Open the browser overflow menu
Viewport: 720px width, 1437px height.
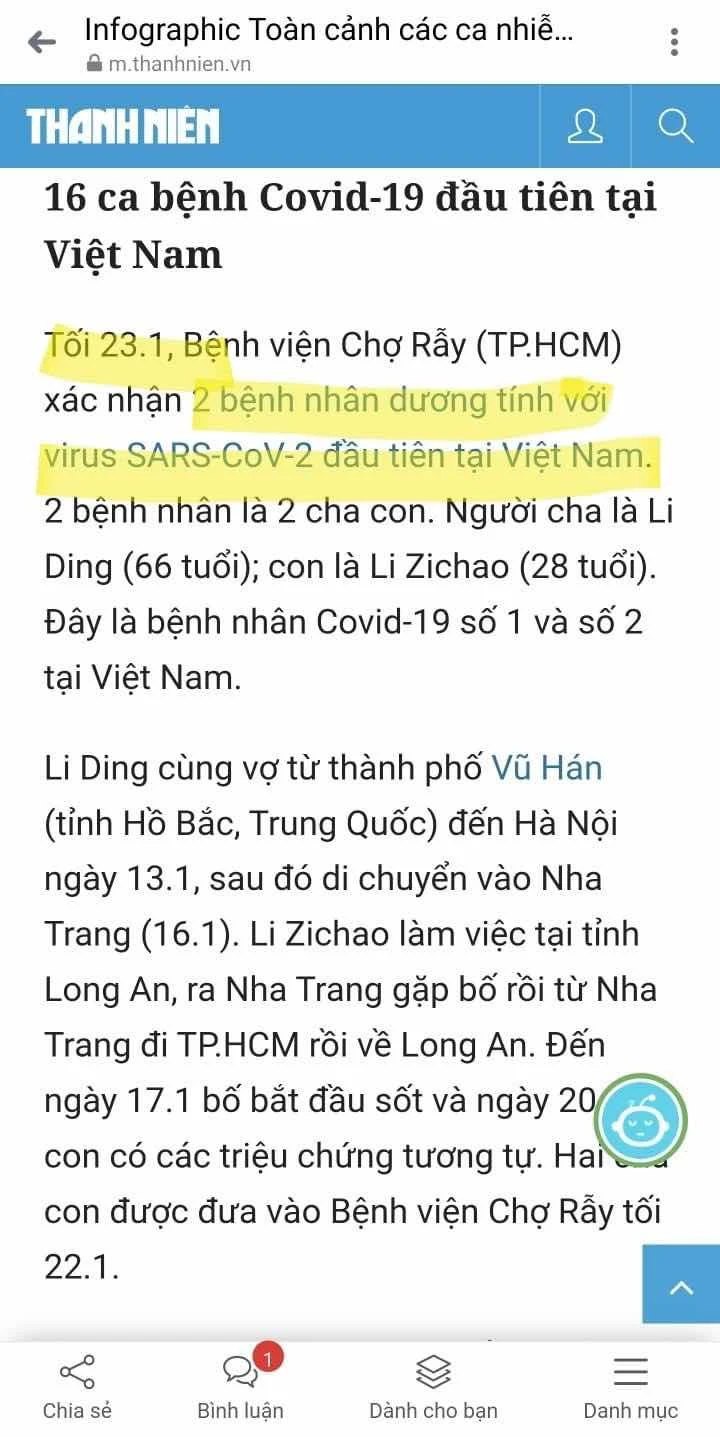coord(675,42)
